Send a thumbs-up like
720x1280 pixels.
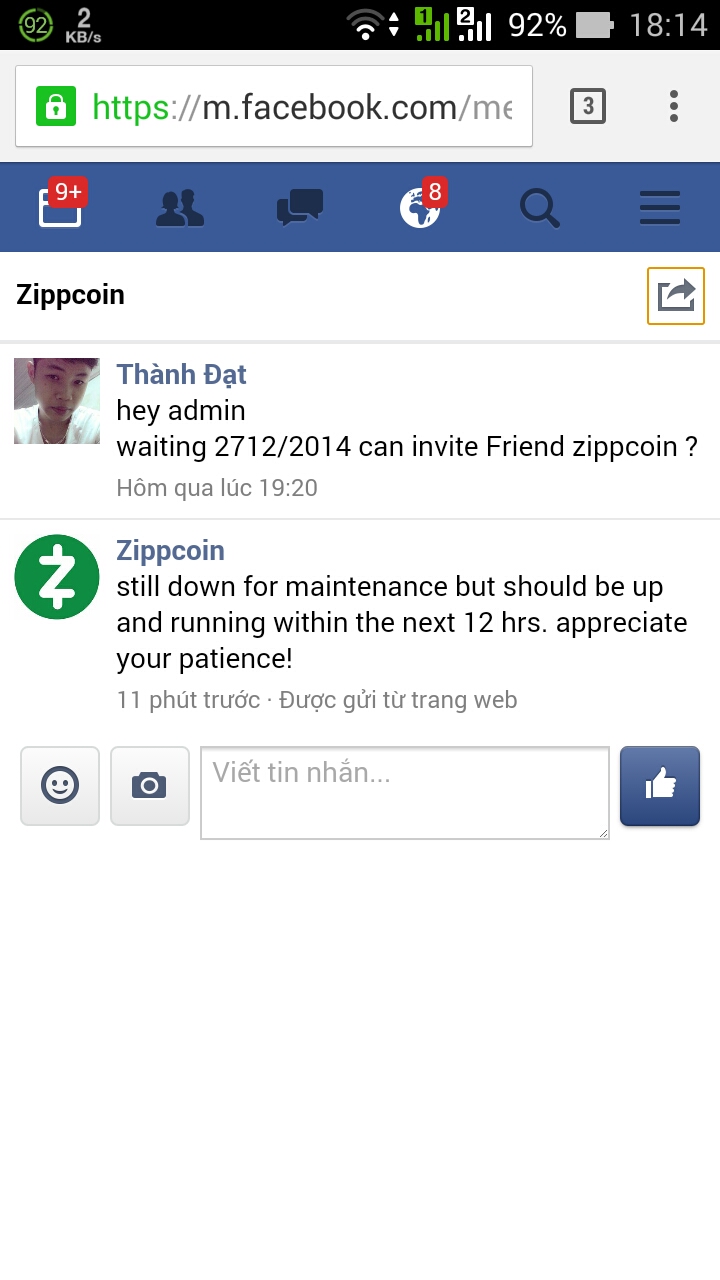pos(660,786)
